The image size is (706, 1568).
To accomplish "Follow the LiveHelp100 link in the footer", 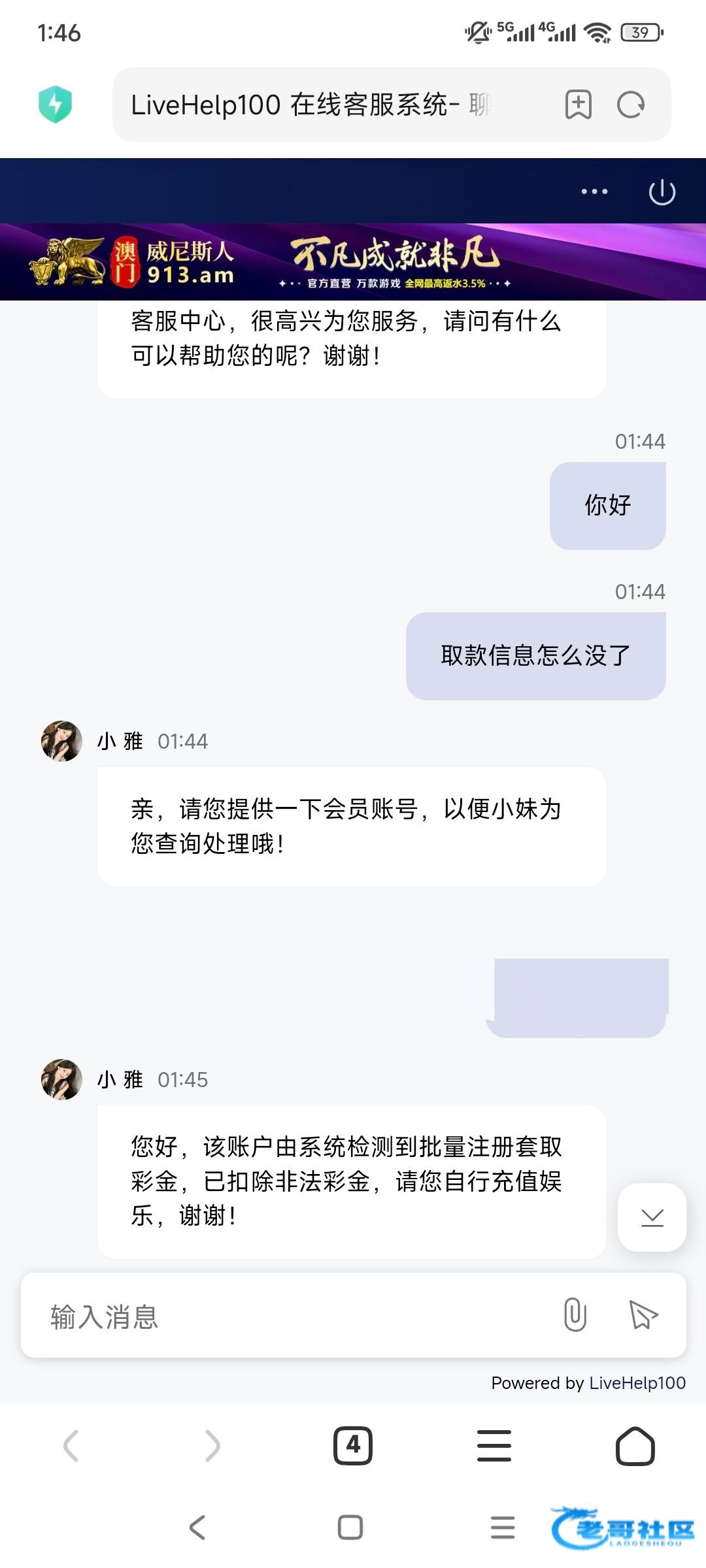I will (x=637, y=1383).
